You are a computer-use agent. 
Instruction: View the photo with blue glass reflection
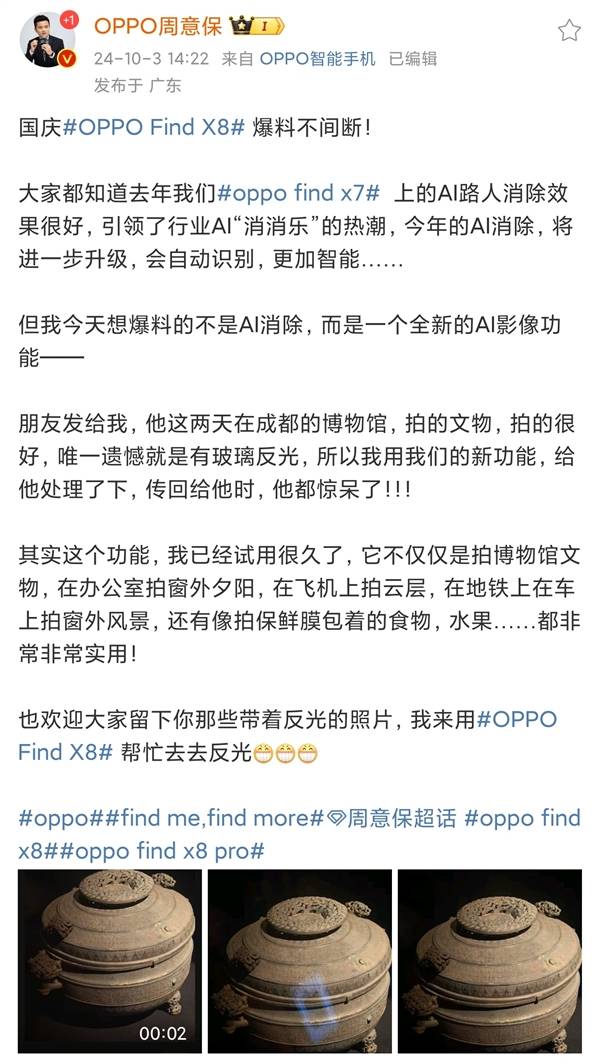point(299,960)
